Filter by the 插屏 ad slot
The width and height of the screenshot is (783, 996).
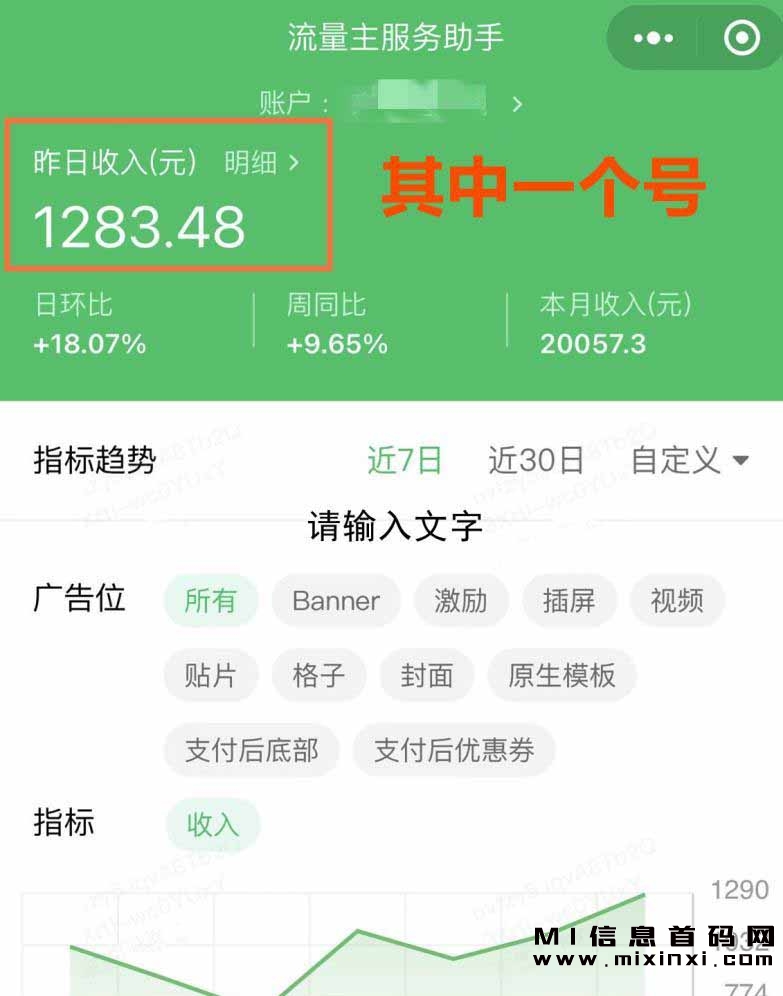point(569,600)
